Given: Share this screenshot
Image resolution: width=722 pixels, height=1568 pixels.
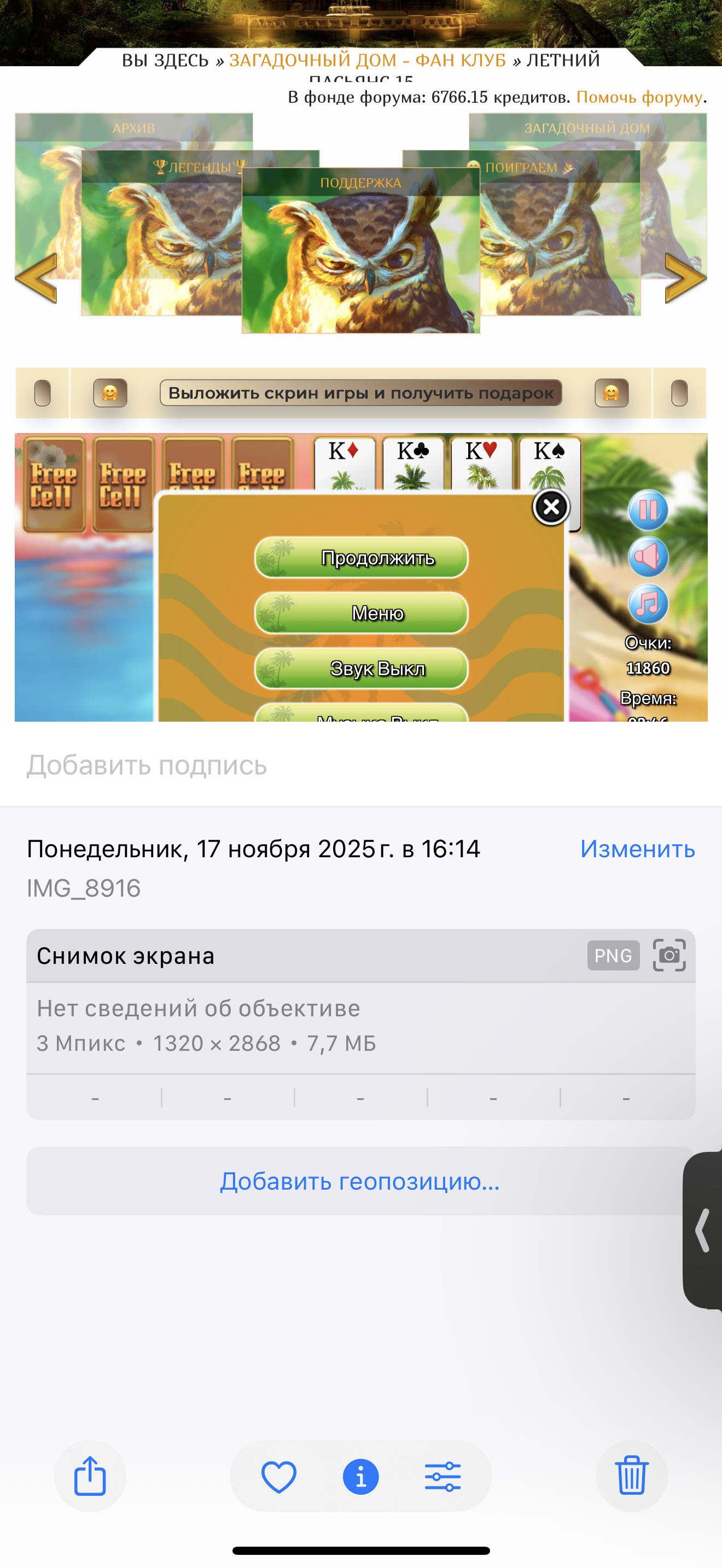Looking at the screenshot, I should (x=90, y=1476).
